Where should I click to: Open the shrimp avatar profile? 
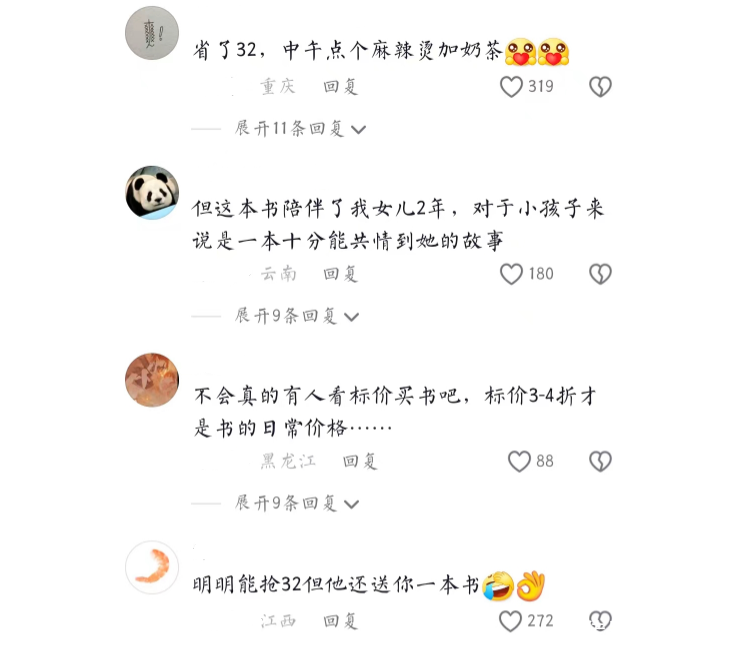[152, 567]
